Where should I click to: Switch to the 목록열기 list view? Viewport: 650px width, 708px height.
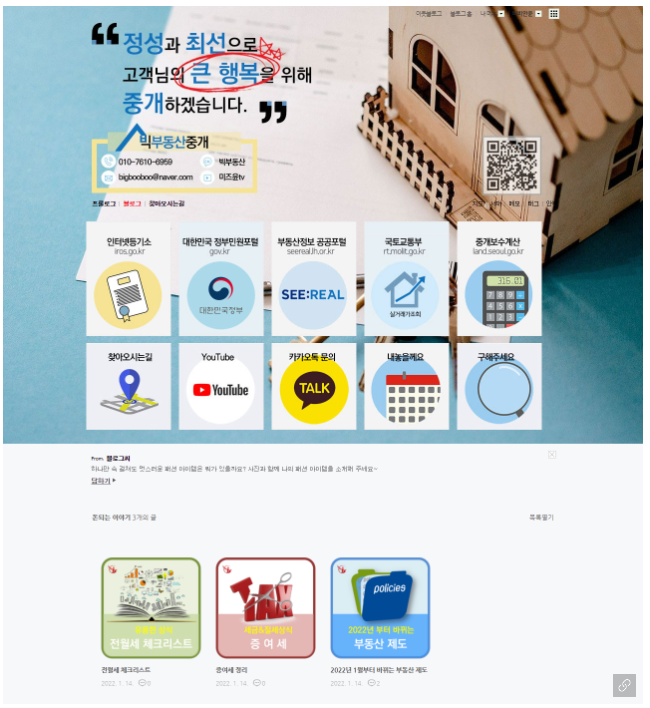pyautogui.click(x=541, y=517)
